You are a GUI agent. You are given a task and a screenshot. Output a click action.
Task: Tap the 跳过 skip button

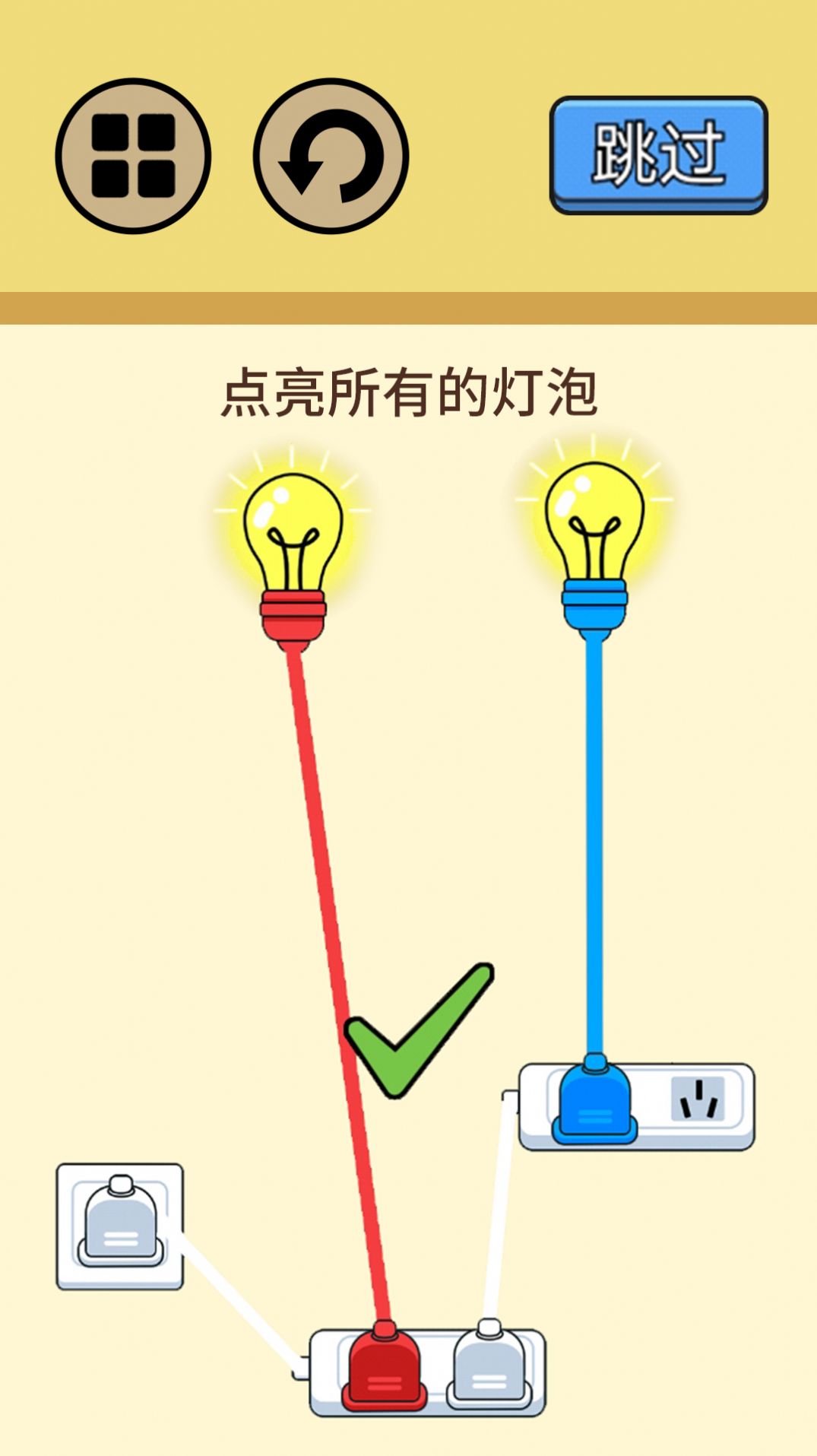pos(658,154)
